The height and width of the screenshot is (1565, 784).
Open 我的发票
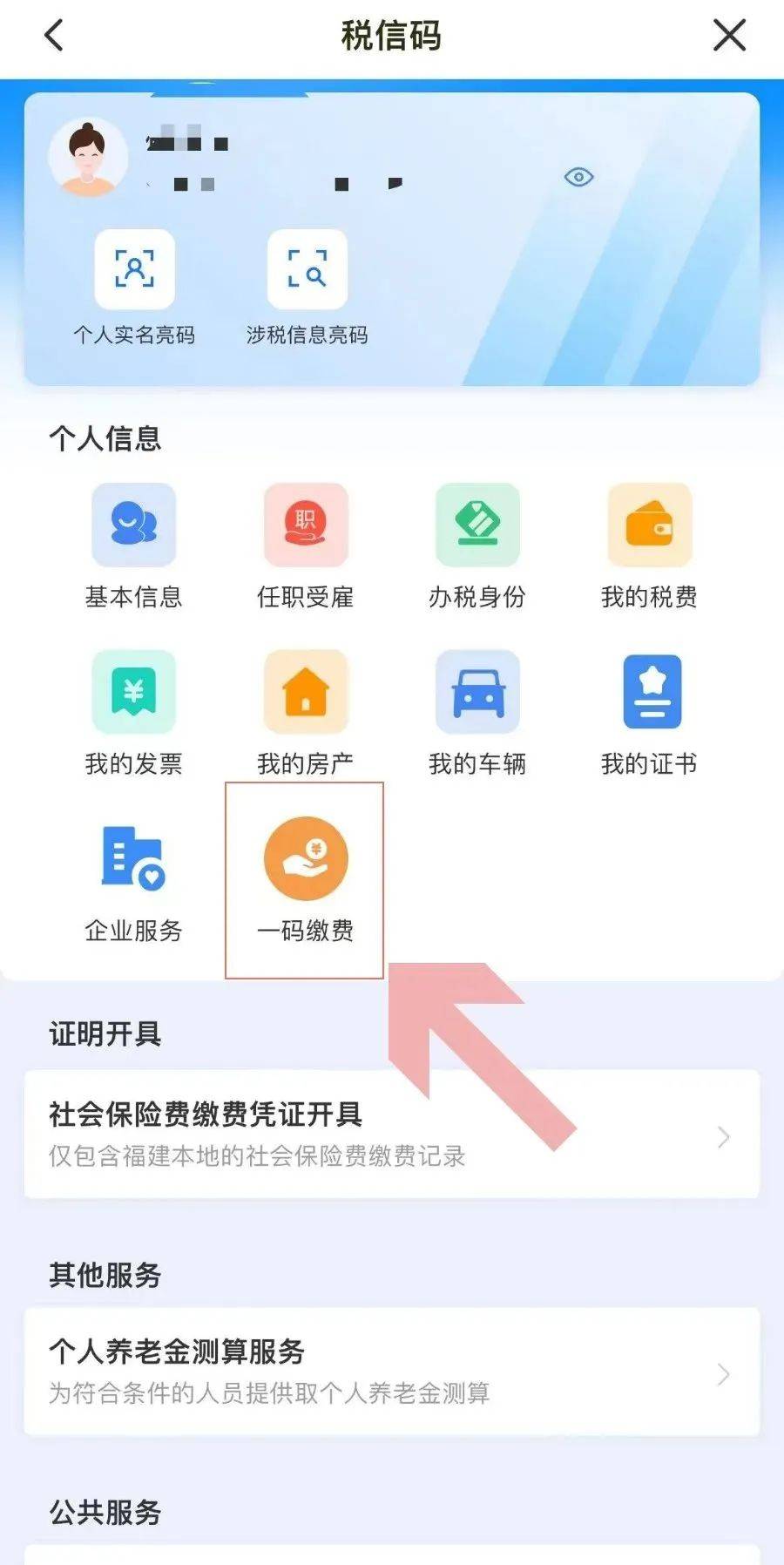click(x=133, y=693)
